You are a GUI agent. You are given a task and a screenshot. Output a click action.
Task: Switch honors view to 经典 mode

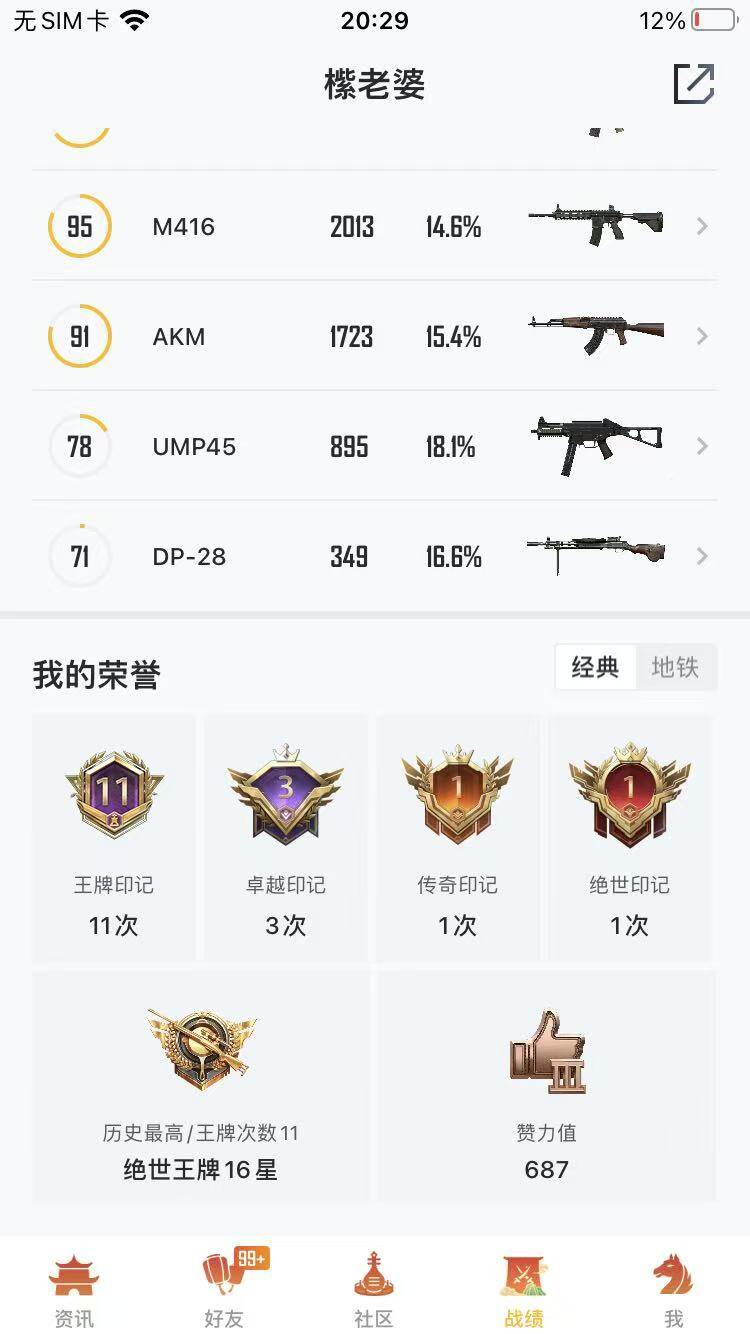(x=595, y=668)
